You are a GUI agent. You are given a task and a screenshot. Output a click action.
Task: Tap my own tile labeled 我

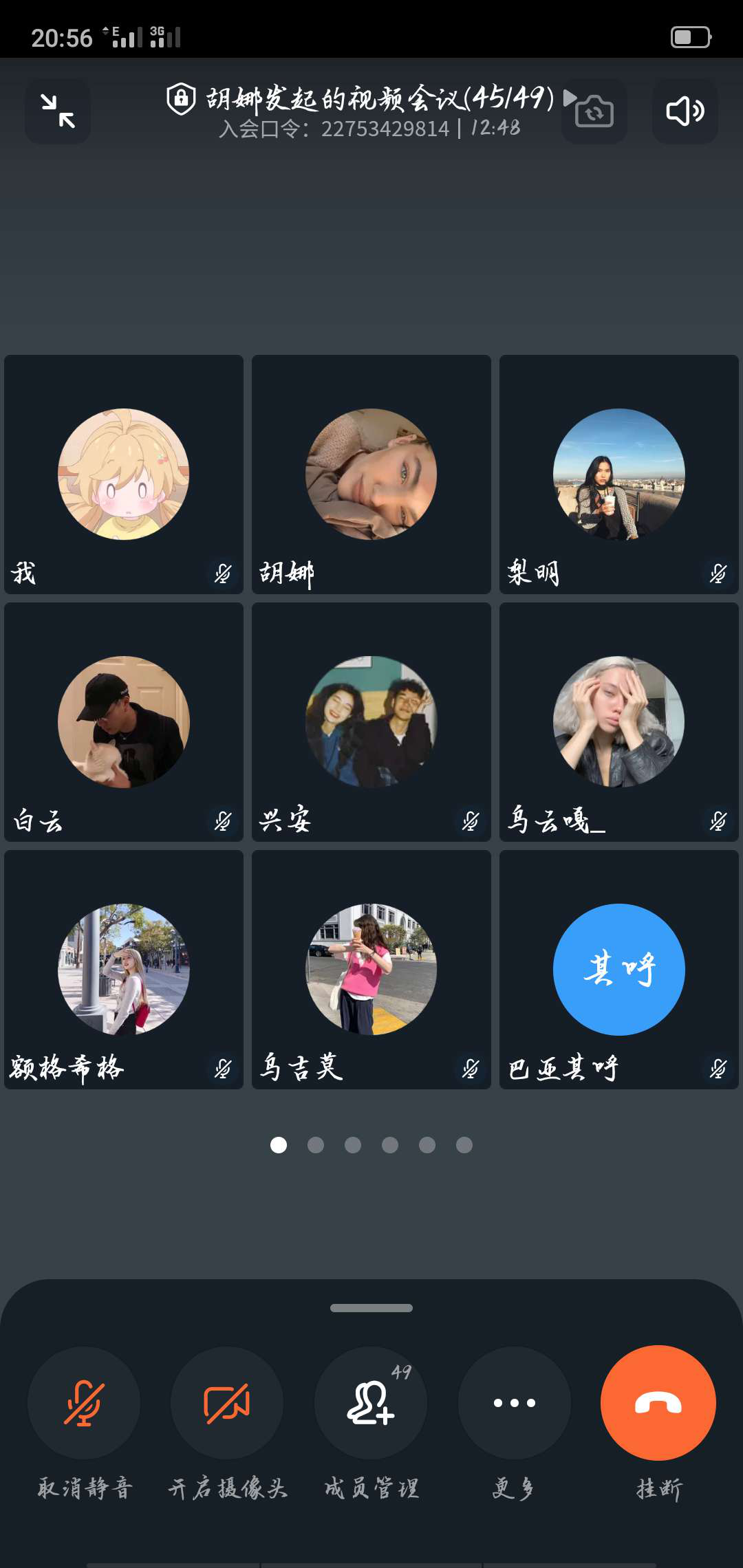point(124,475)
